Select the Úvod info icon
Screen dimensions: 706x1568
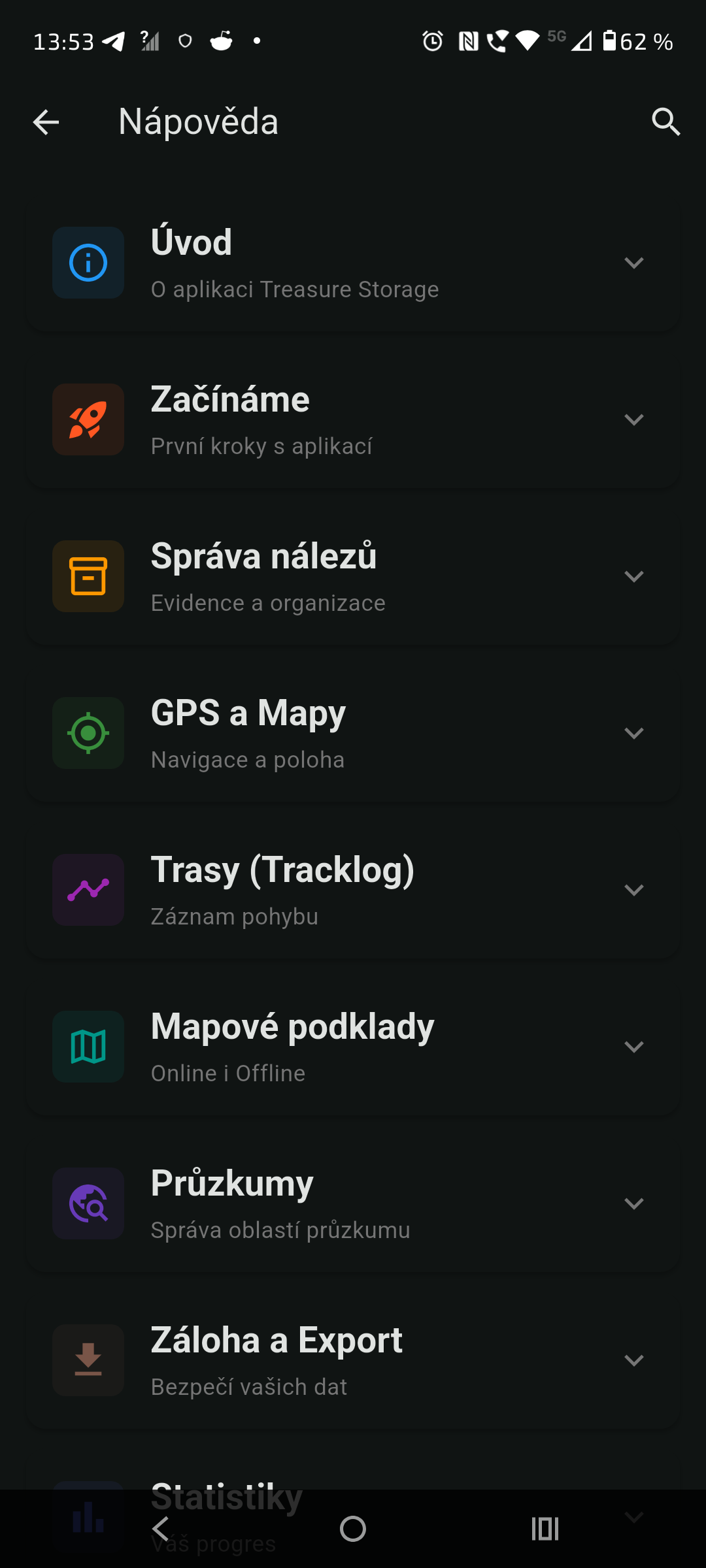[88, 263]
